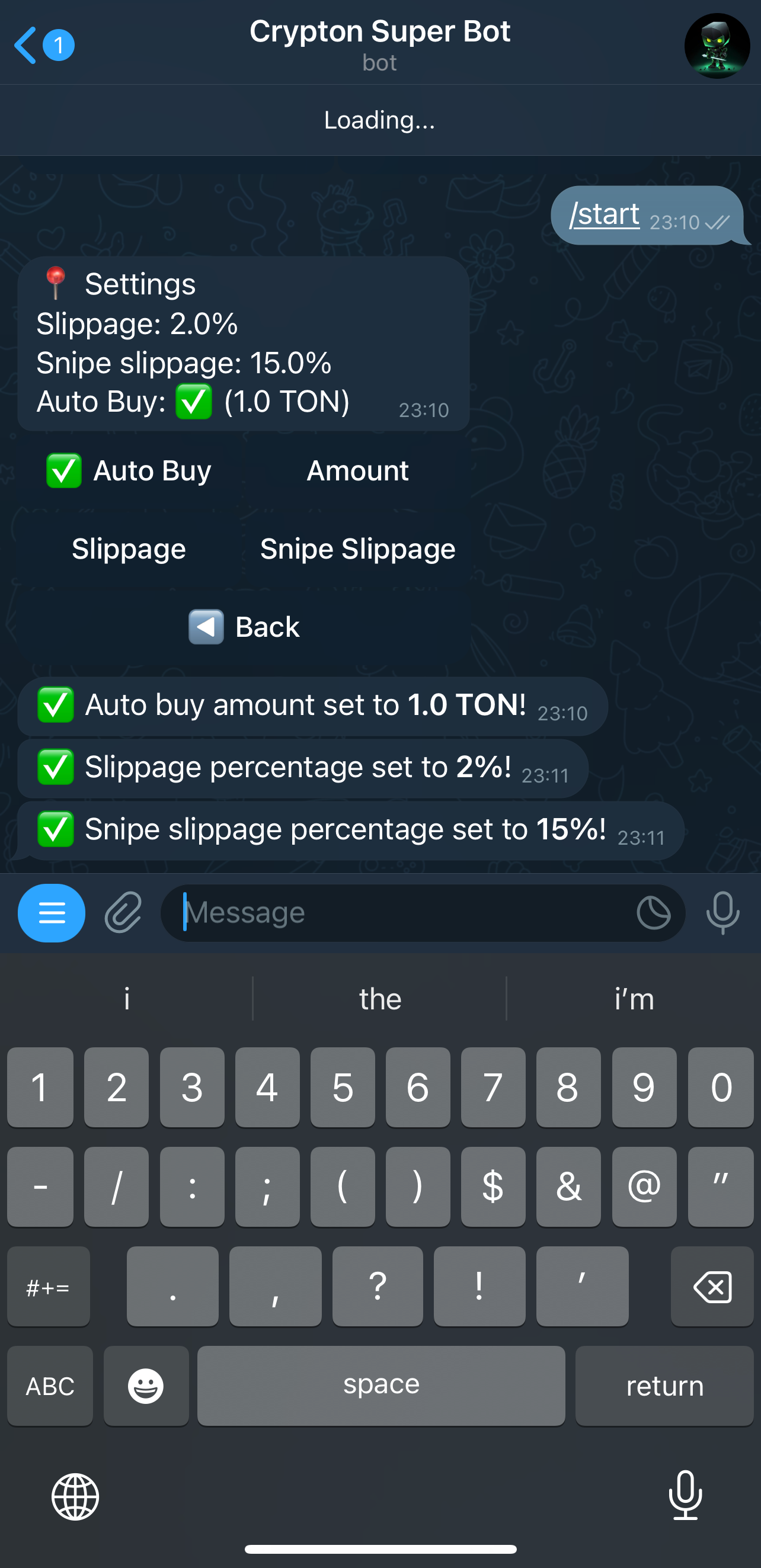Toggle the Auto Buy button

pyautogui.click(x=129, y=470)
